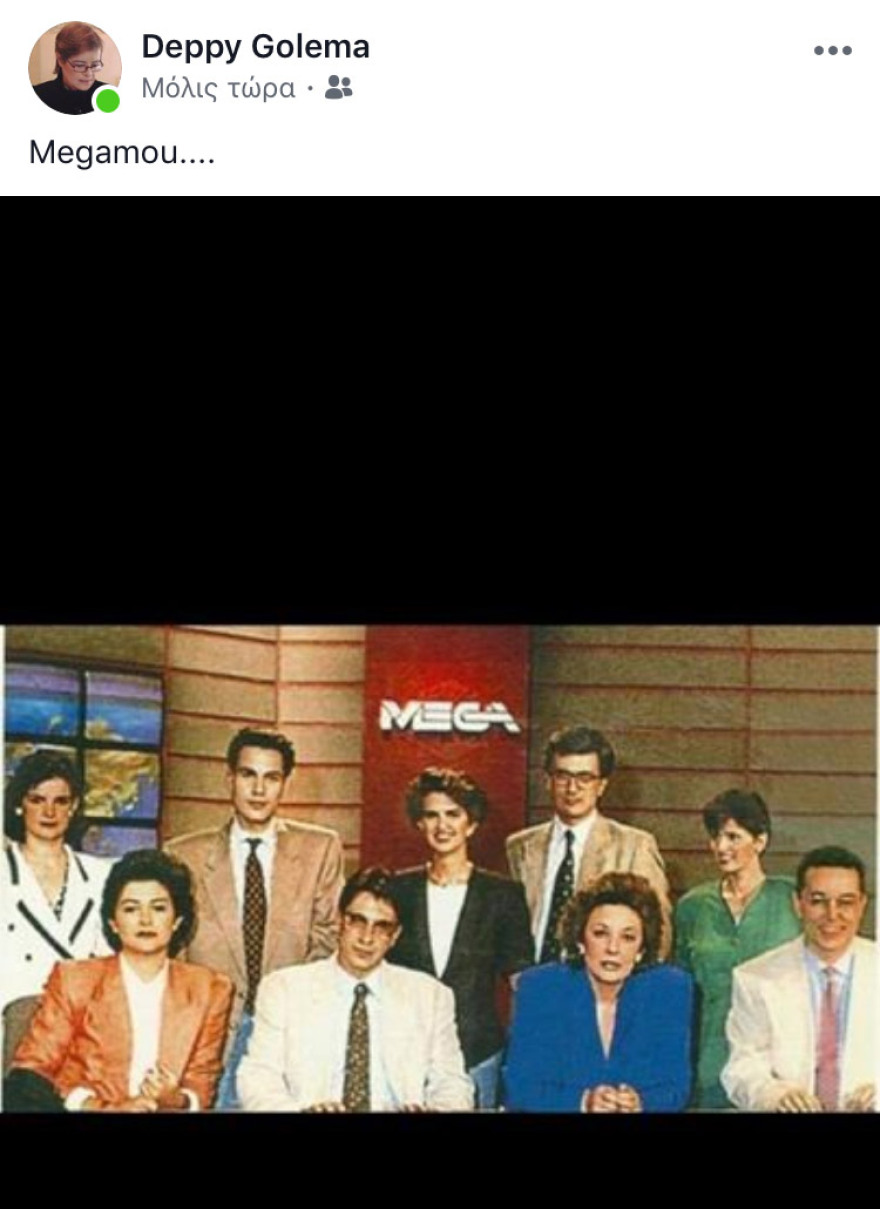Viewport: 880px width, 1209px height.
Task: Open the post's three-dot options menu
Action: [x=832, y=50]
